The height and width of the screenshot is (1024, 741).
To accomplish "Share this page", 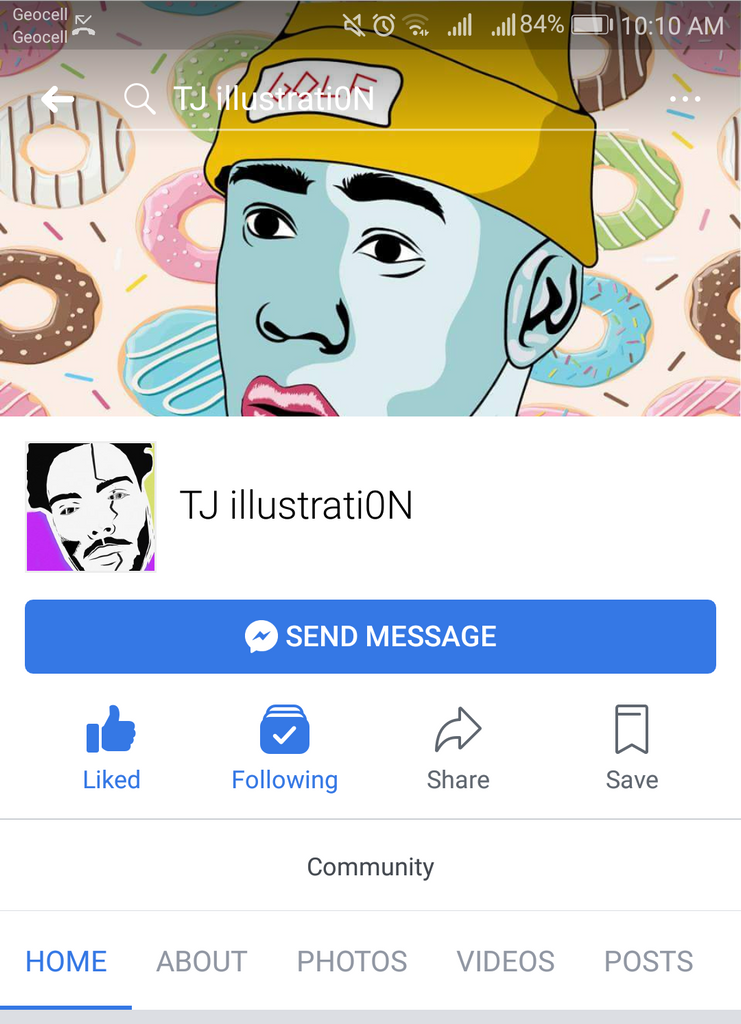I will tap(458, 747).
